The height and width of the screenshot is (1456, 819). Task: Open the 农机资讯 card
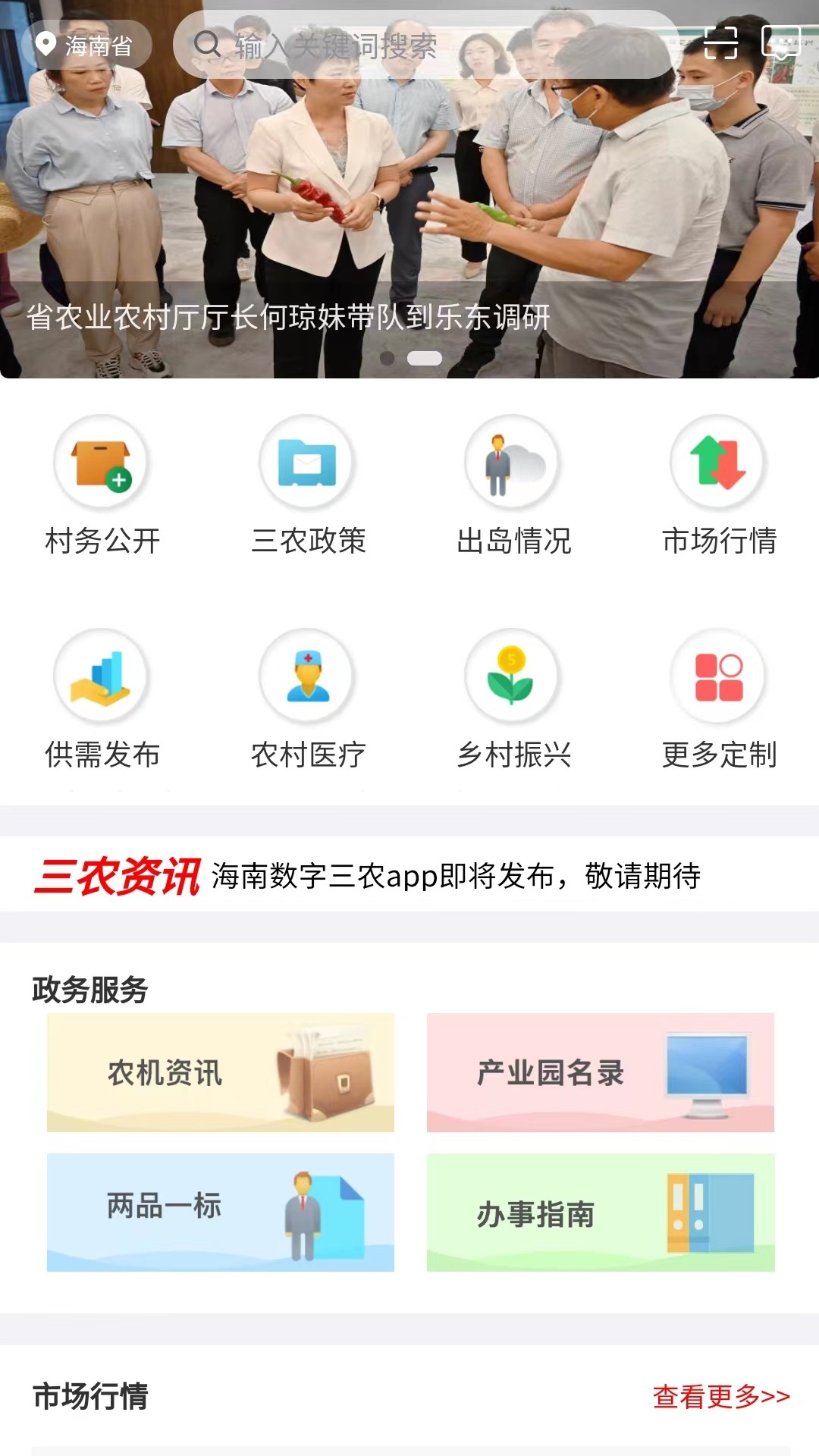(221, 1072)
